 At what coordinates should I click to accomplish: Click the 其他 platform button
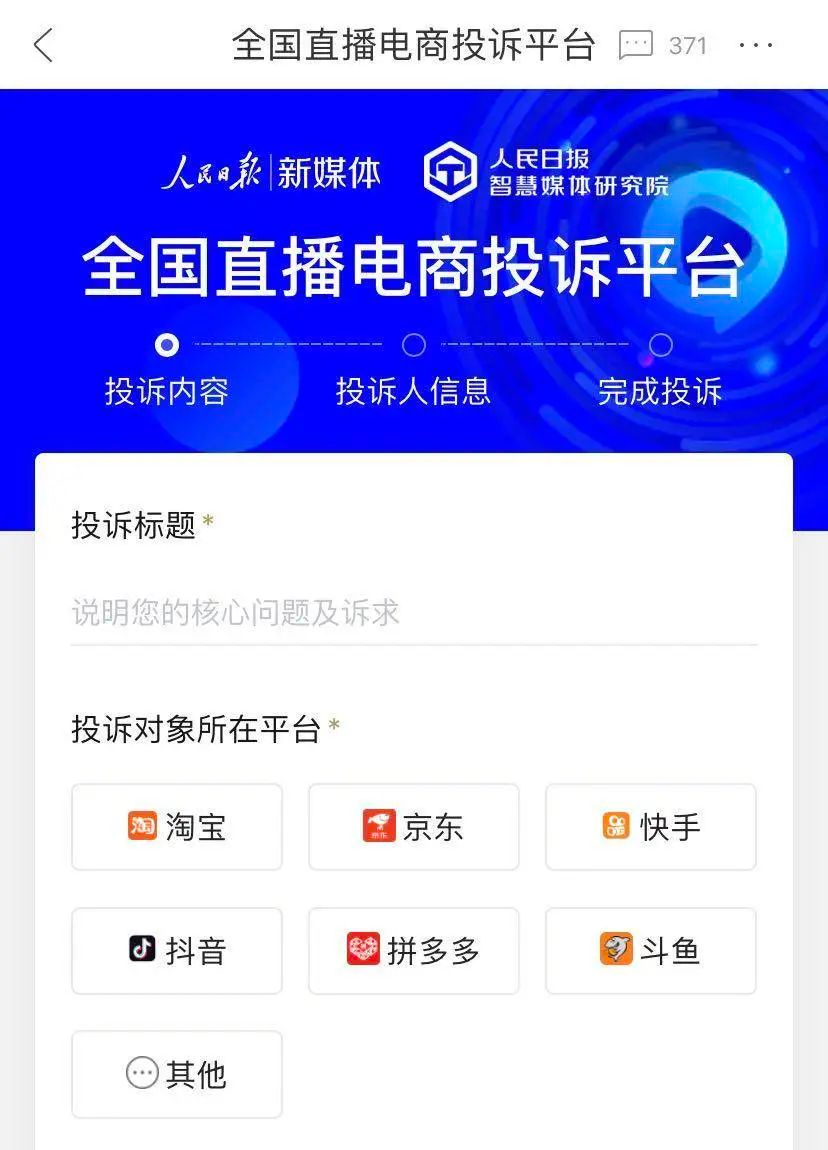coord(176,1075)
